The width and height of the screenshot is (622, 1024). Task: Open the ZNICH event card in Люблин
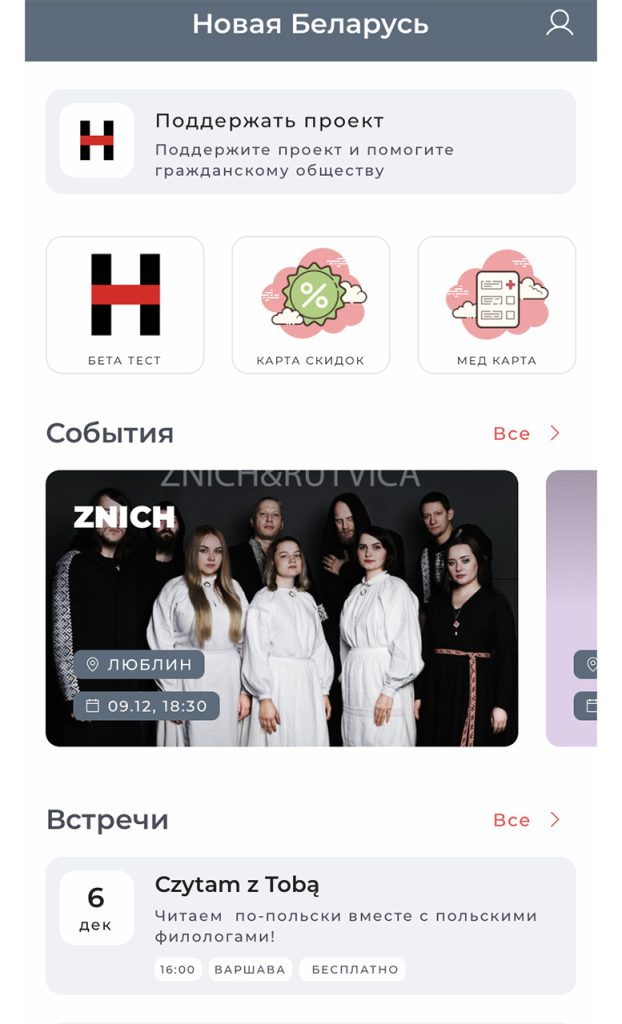(x=282, y=608)
